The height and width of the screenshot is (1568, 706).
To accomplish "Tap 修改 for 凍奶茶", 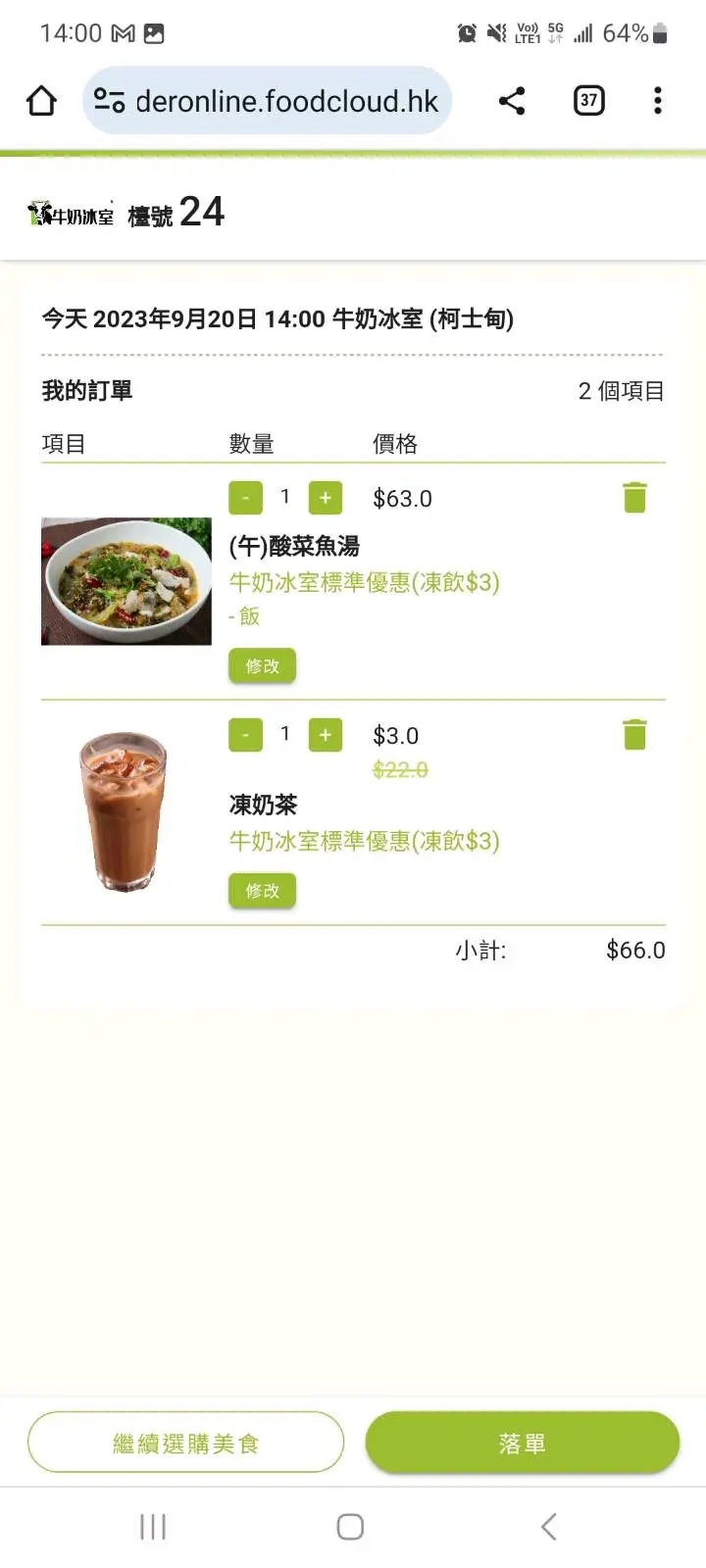I will pyautogui.click(x=262, y=891).
